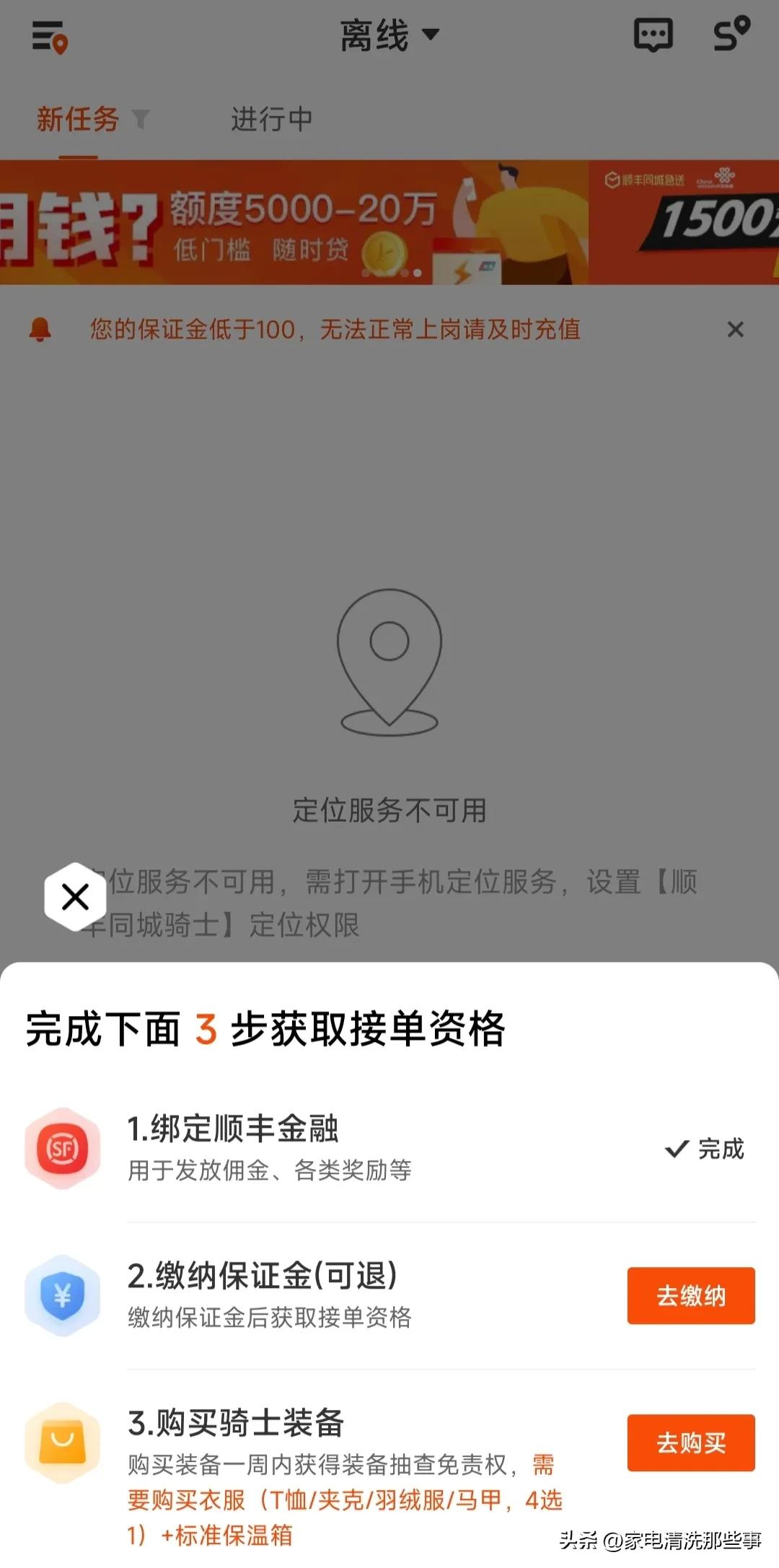
Task: Click the bell icon on deposit warning banner
Action: point(41,330)
